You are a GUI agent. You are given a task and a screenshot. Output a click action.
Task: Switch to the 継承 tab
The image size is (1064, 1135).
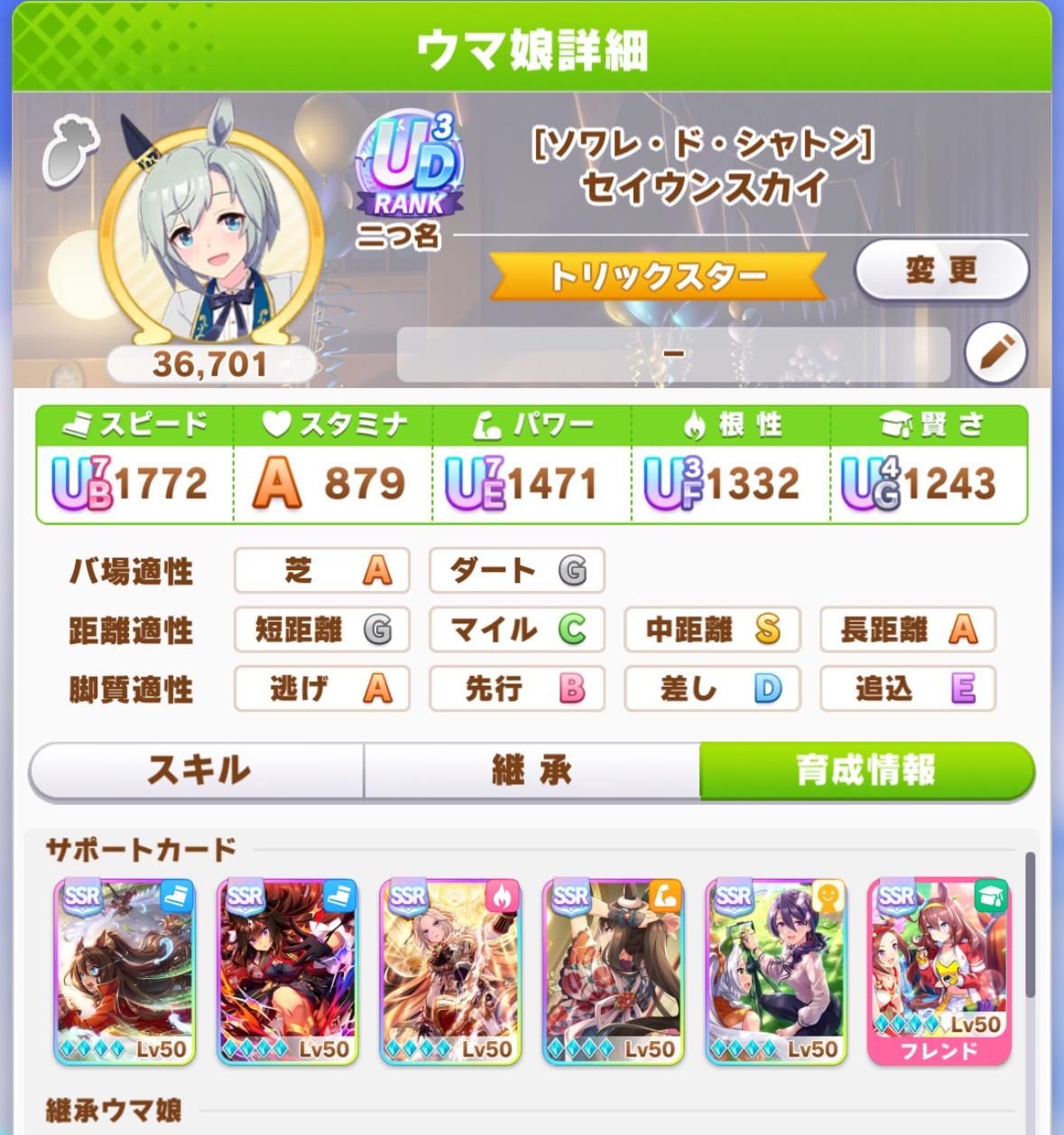coord(532,771)
